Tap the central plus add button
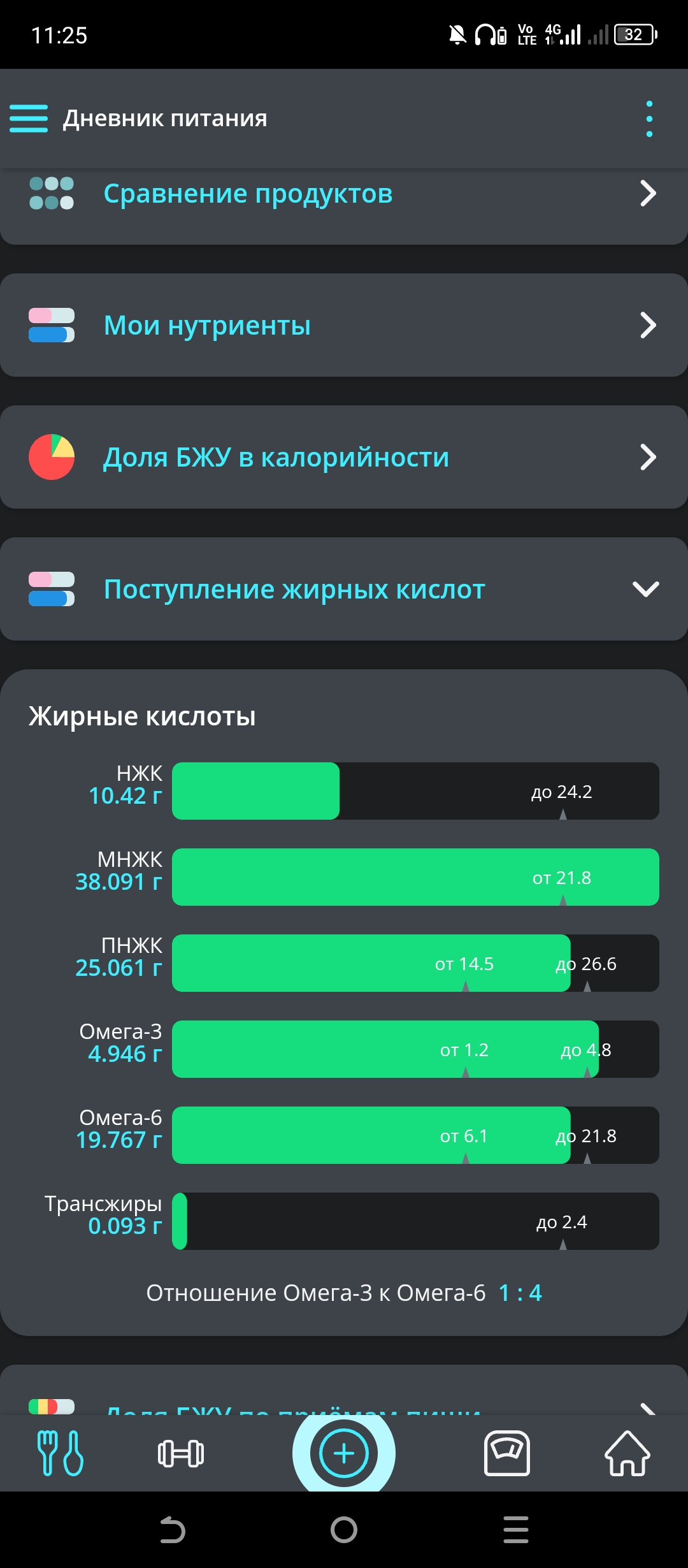The height and width of the screenshot is (1568, 688). point(344,1453)
